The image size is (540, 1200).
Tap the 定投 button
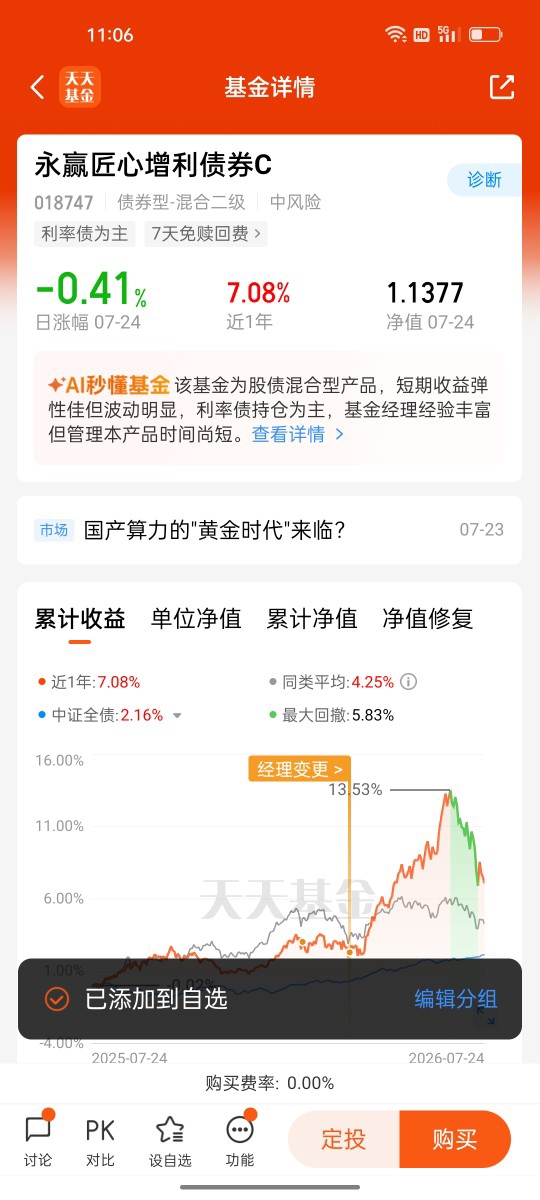tap(344, 1139)
